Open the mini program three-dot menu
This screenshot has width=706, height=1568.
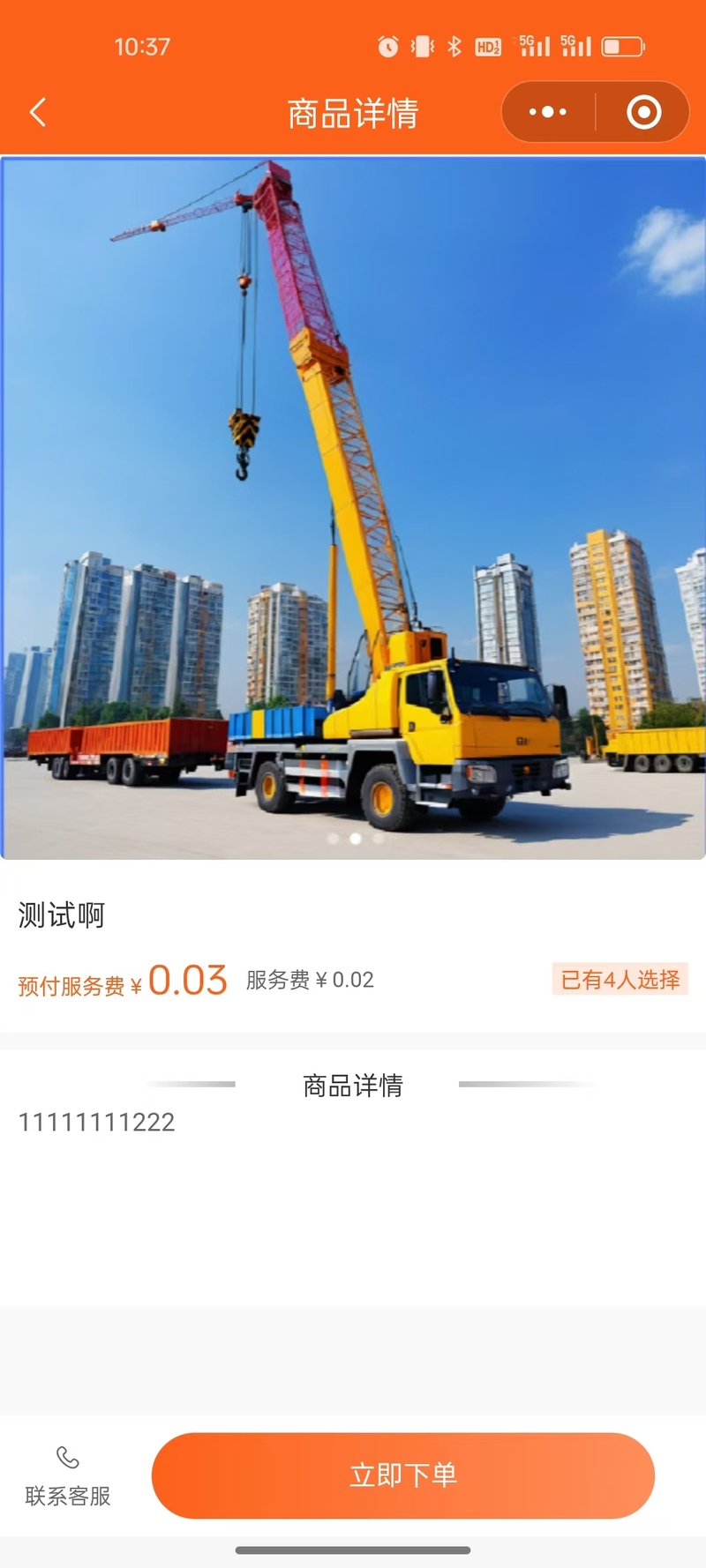pos(548,112)
